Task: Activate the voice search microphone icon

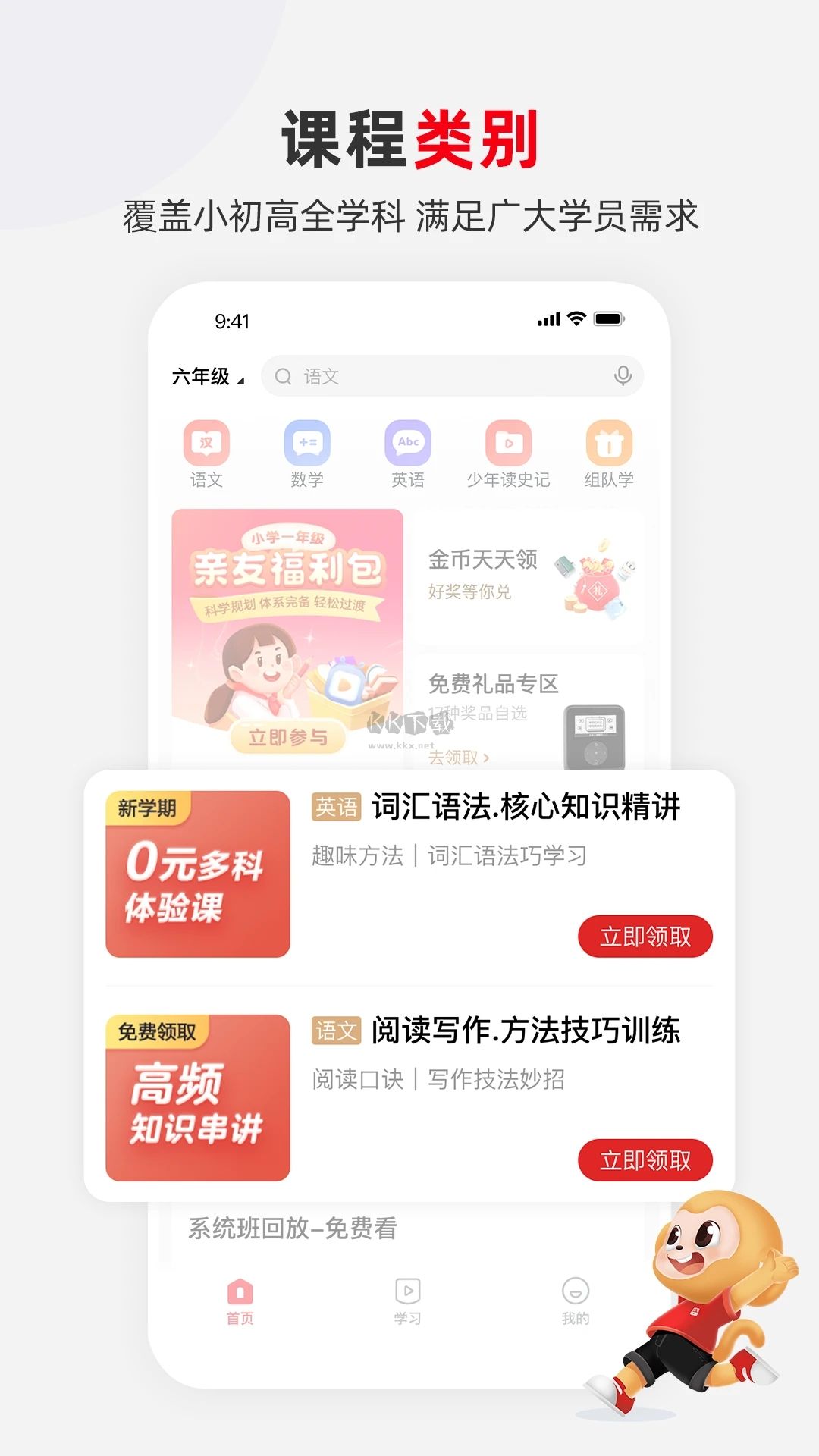Action: [x=622, y=375]
